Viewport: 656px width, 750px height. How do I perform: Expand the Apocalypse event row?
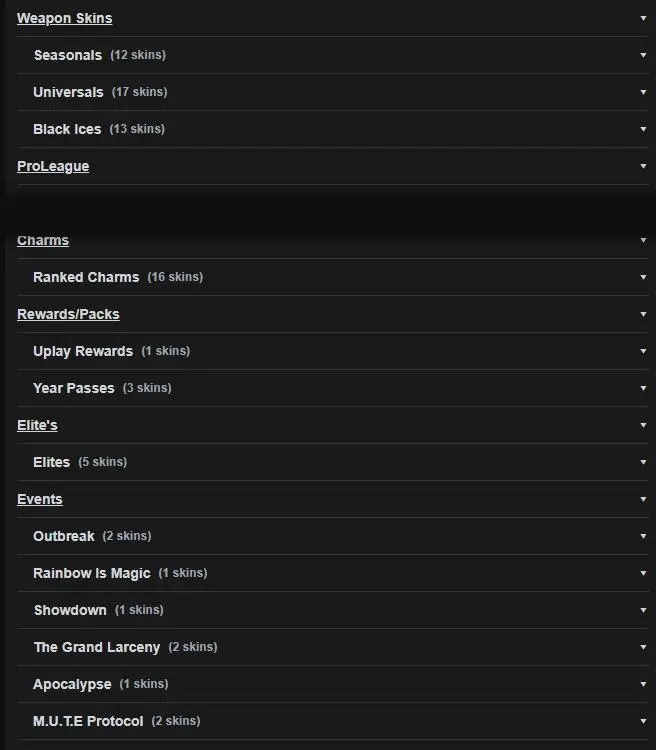pos(72,684)
